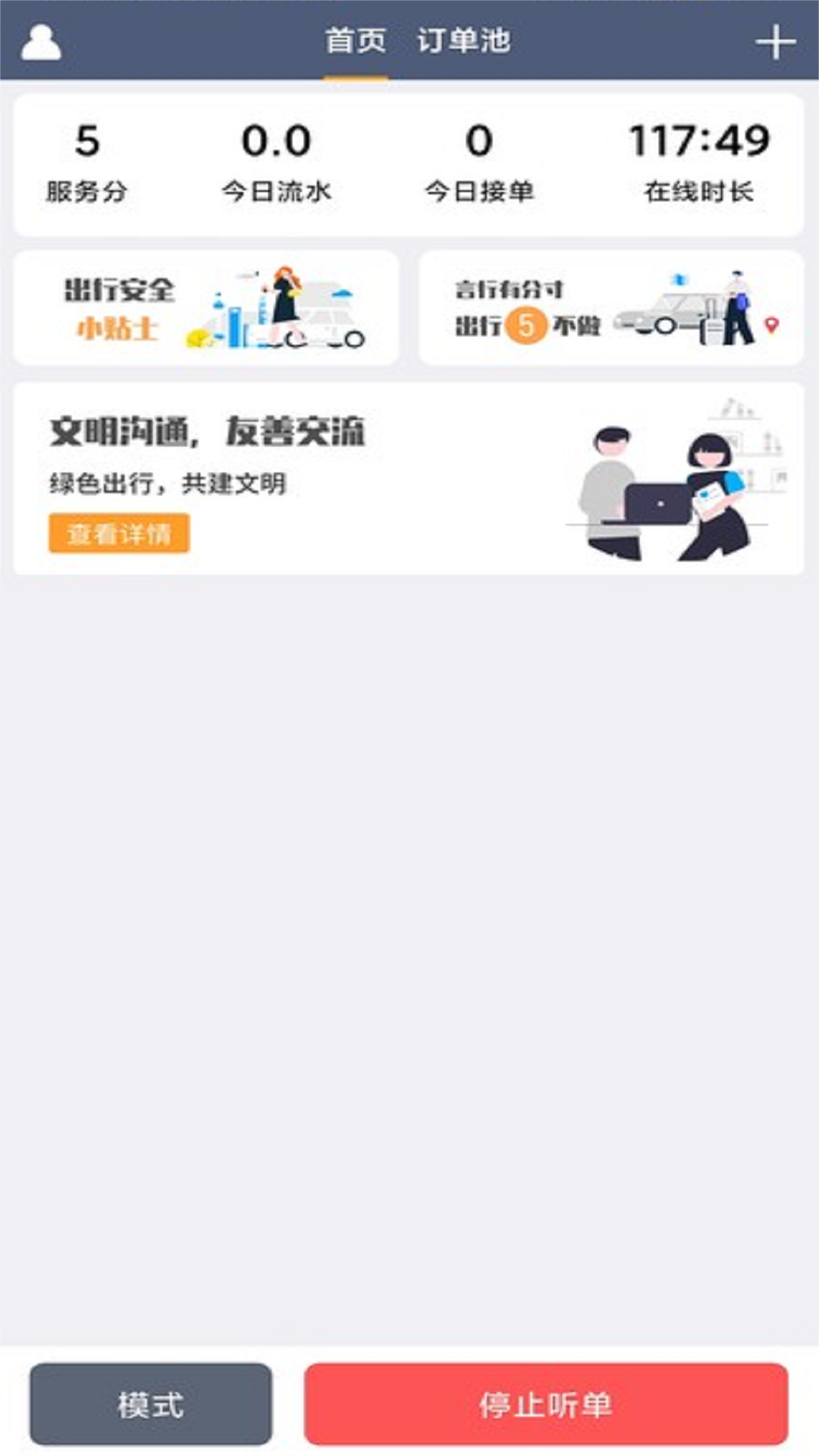Switch to the 订单池 tab
This screenshot has width=819, height=1456.
(x=465, y=43)
